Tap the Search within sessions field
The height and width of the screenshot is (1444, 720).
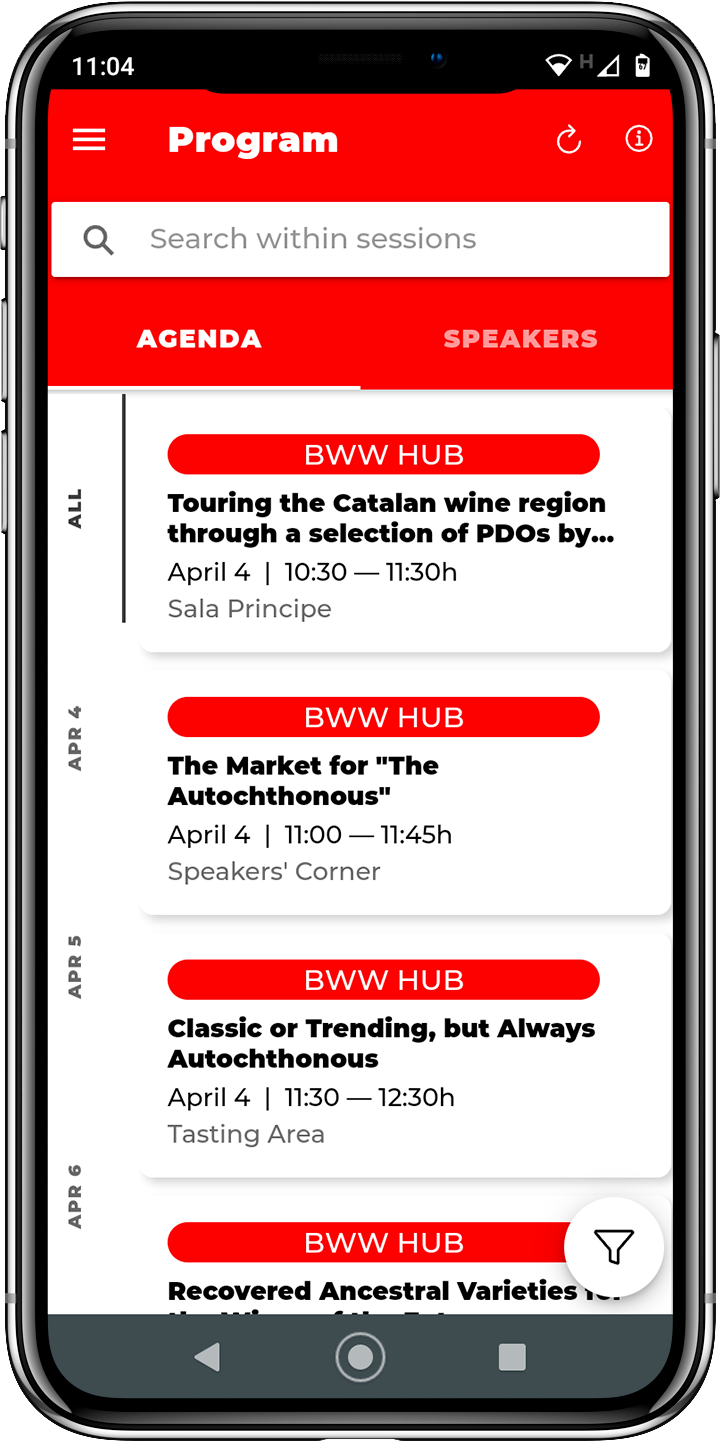point(360,239)
